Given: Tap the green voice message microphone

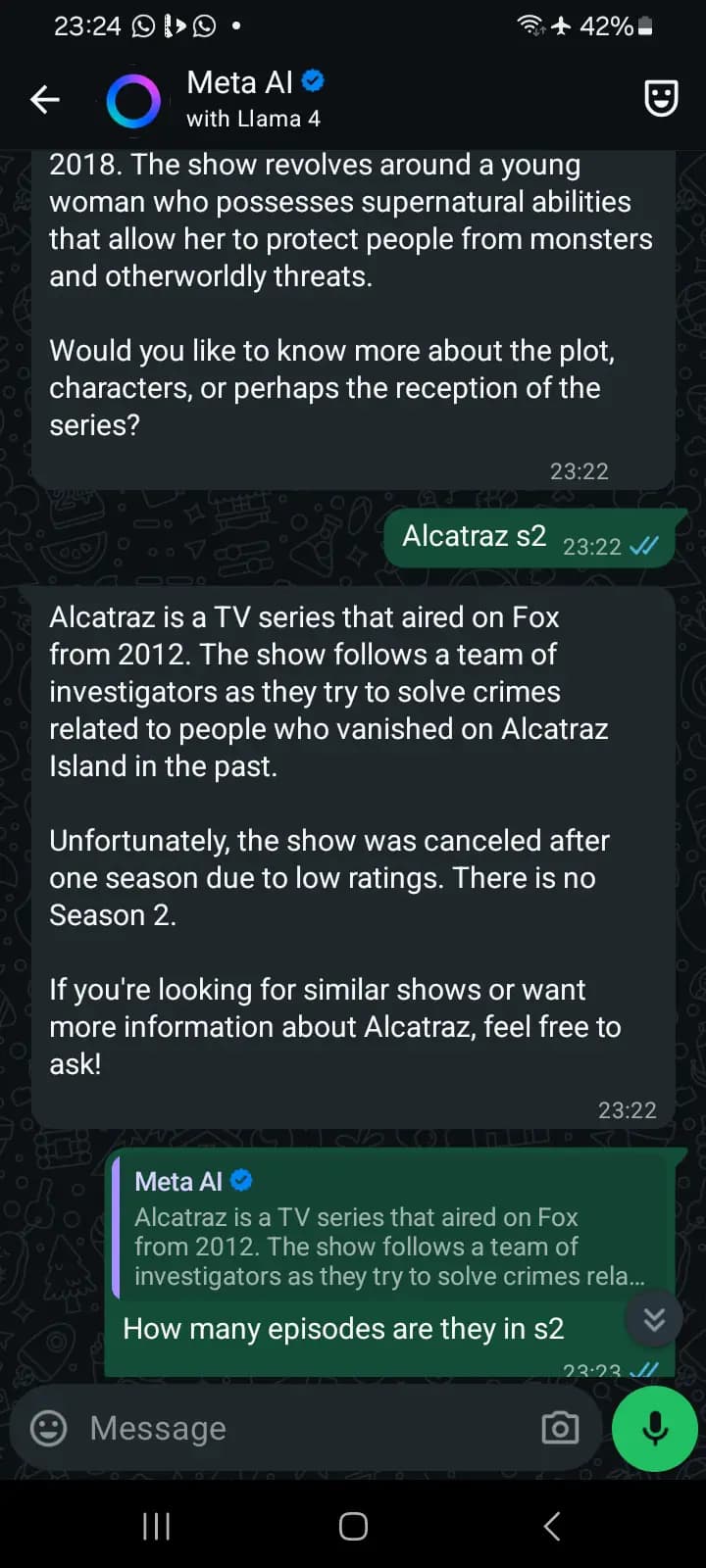Looking at the screenshot, I should (x=654, y=1428).
